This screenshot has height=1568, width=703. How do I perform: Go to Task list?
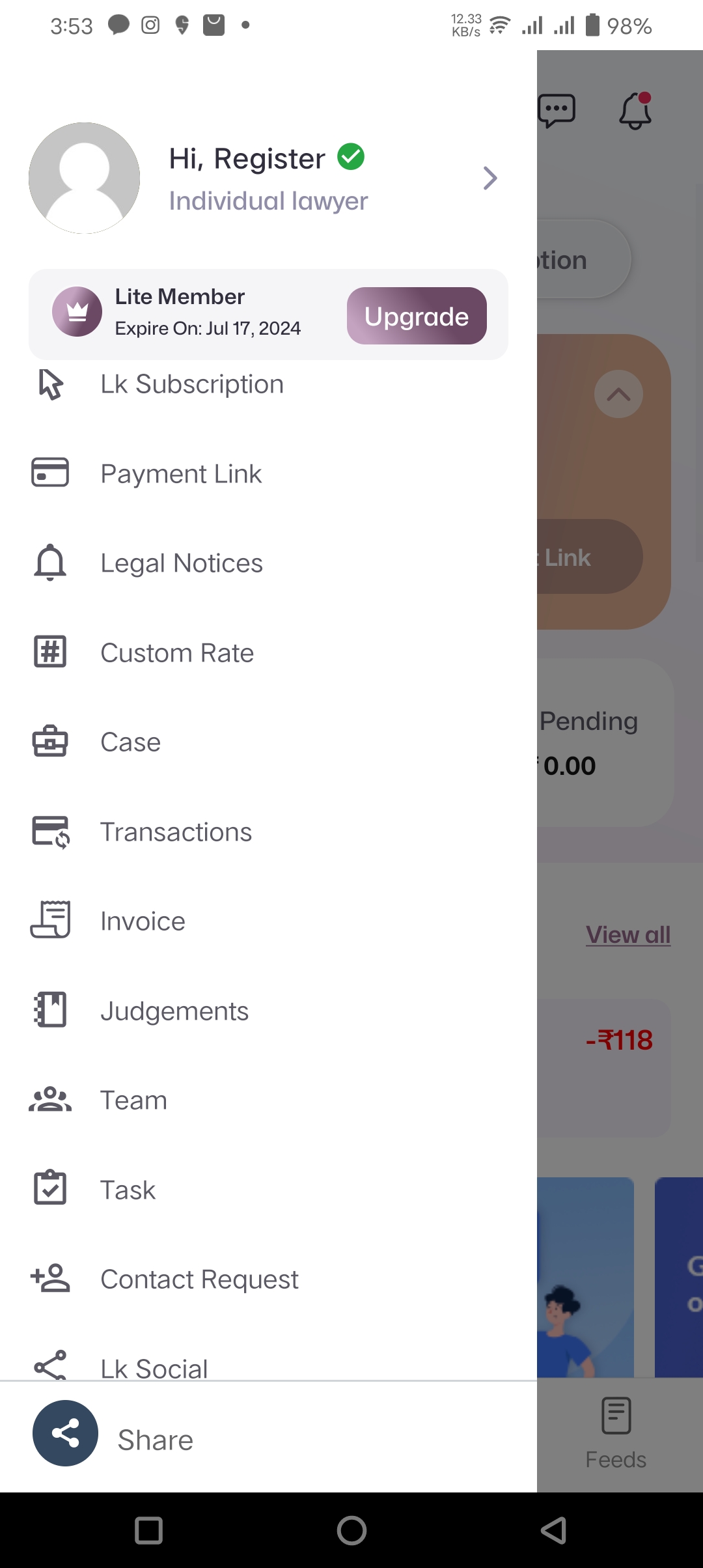click(128, 1190)
